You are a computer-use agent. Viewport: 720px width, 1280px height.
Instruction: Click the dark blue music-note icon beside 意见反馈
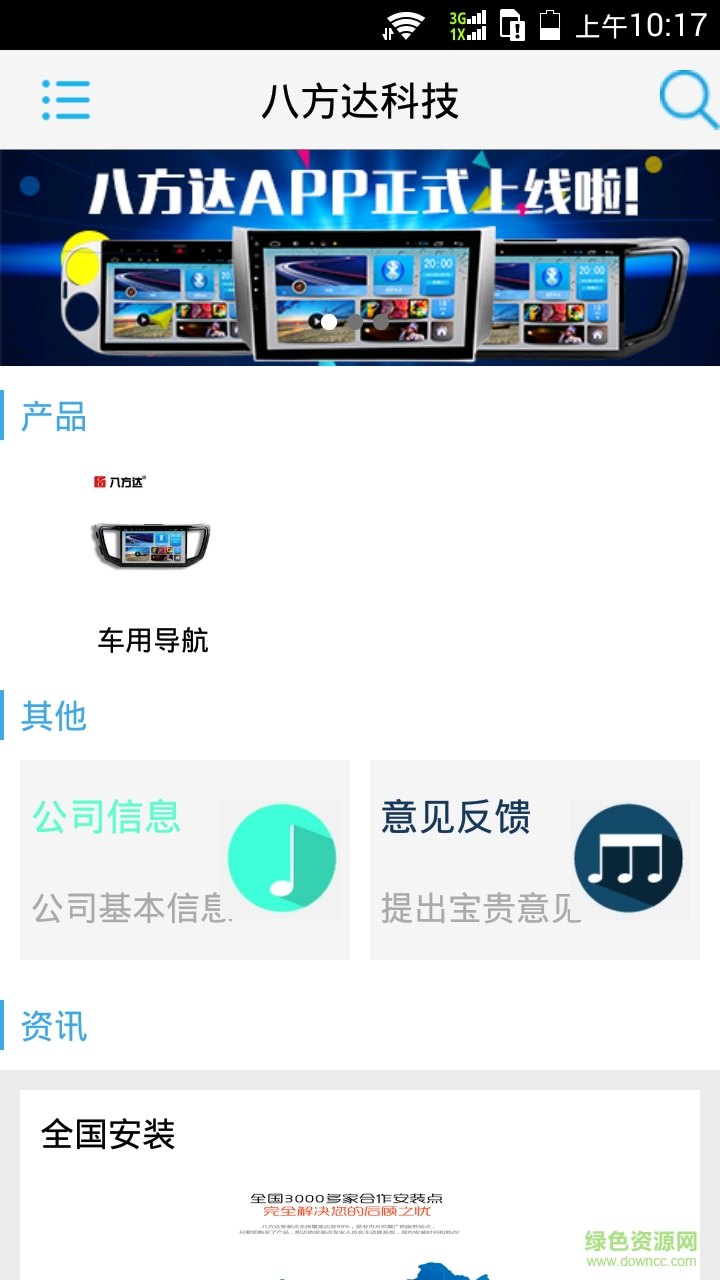click(x=628, y=857)
